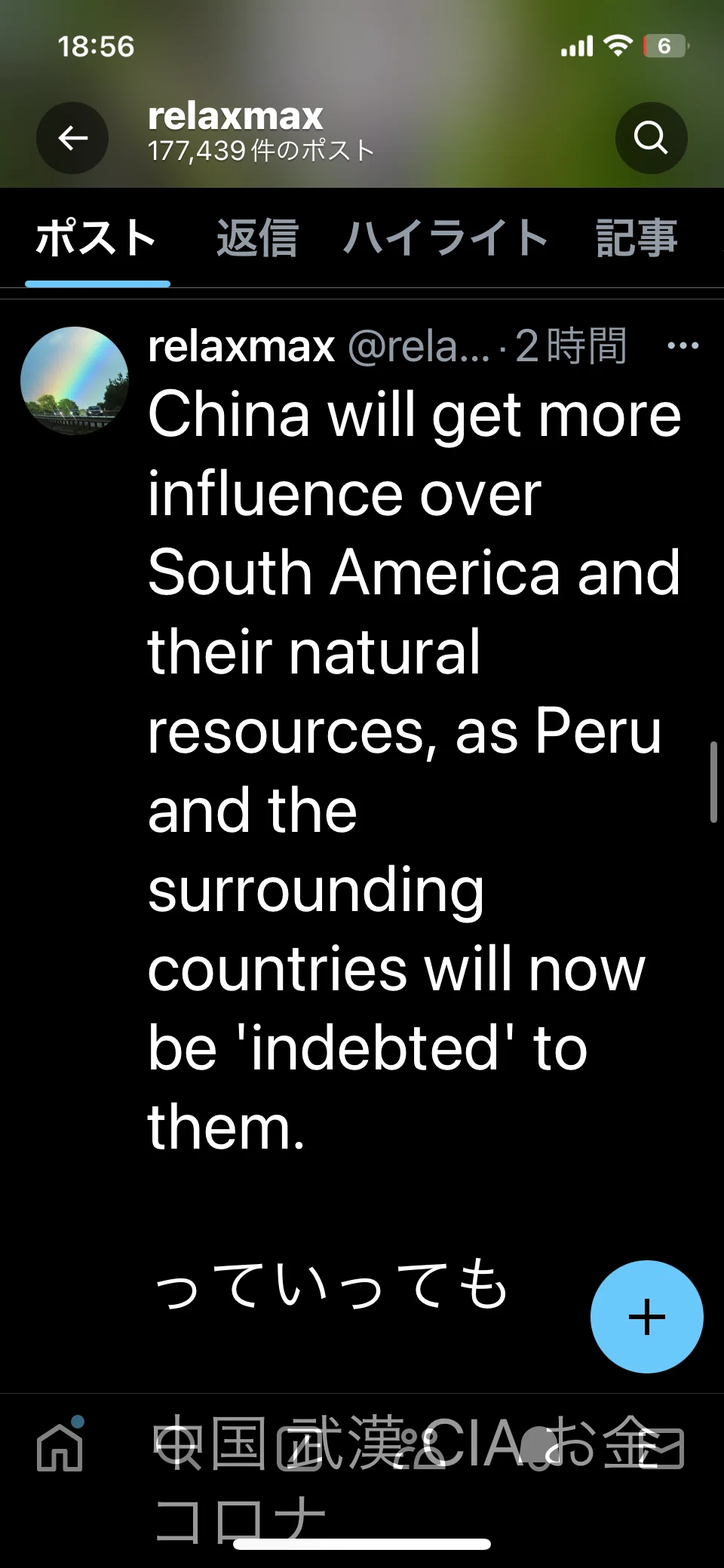
Task: Go back from relaxmax's profile
Action: coord(72,138)
